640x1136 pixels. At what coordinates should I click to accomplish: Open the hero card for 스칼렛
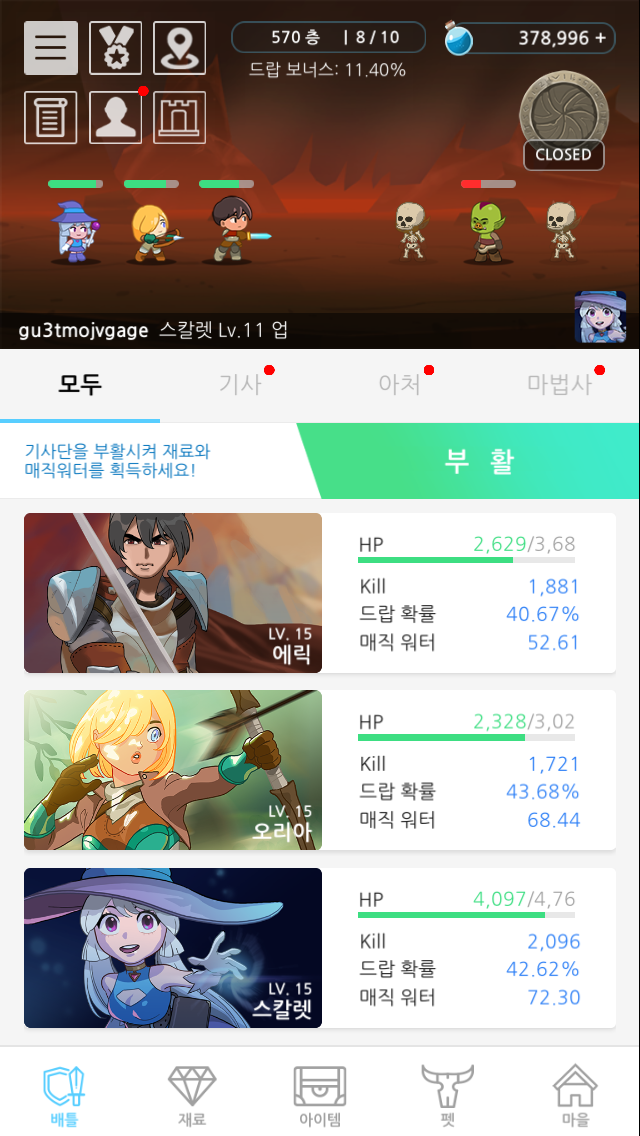tap(319, 947)
